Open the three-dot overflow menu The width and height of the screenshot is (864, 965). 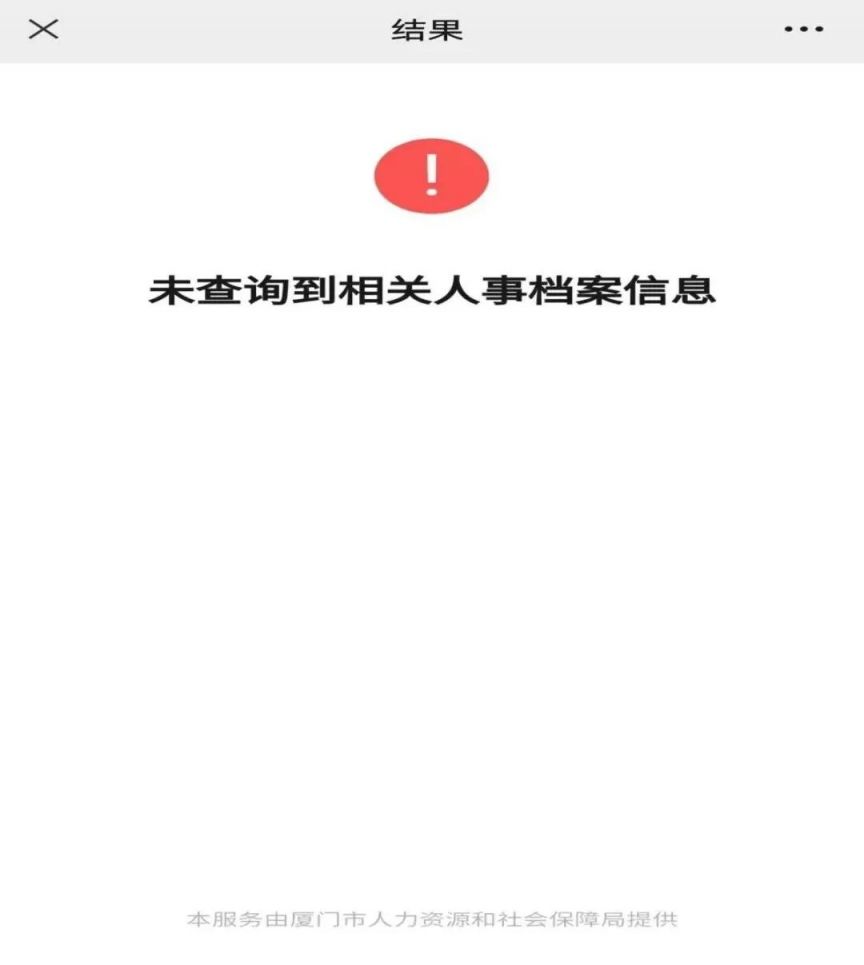pyautogui.click(x=803, y=30)
